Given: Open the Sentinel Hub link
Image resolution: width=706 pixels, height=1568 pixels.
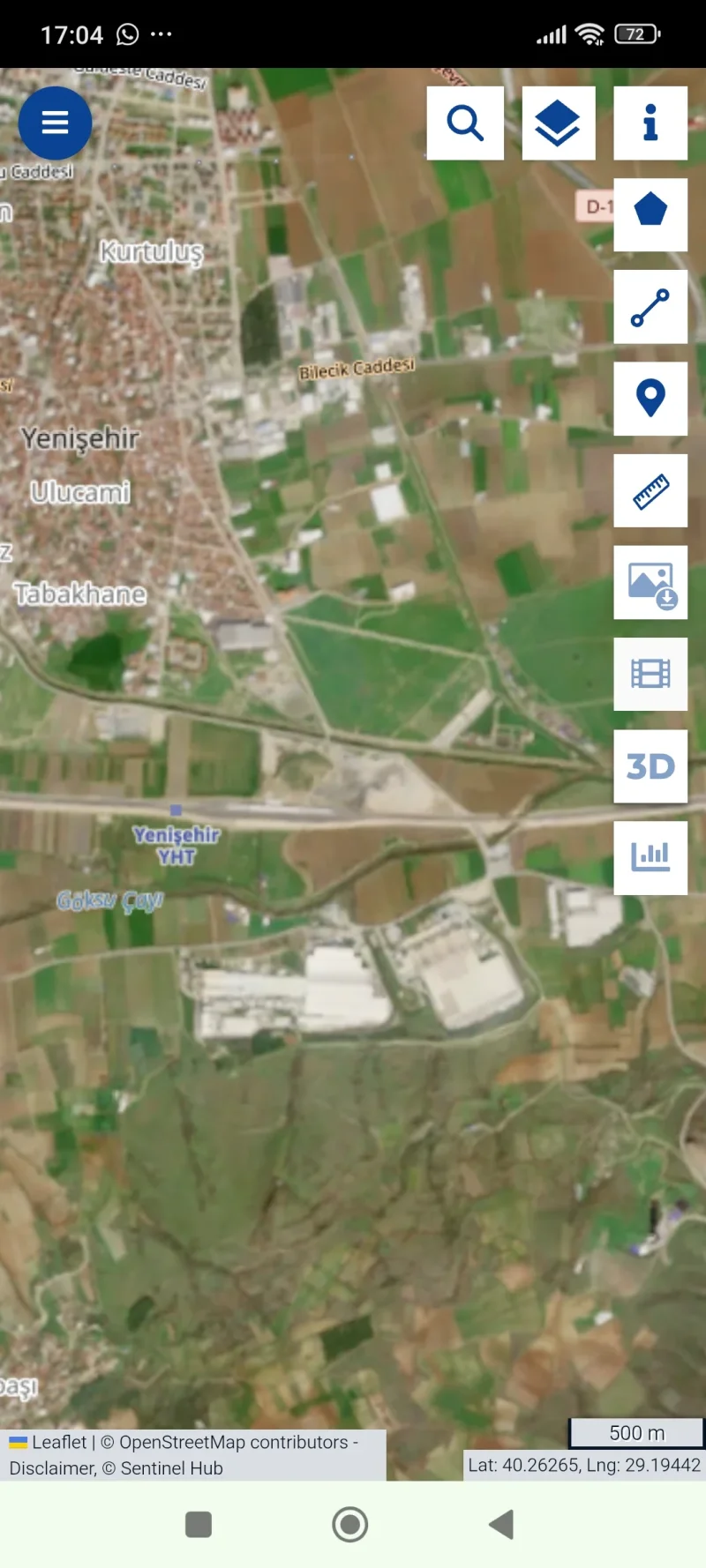Looking at the screenshot, I should click(x=171, y=1468).
